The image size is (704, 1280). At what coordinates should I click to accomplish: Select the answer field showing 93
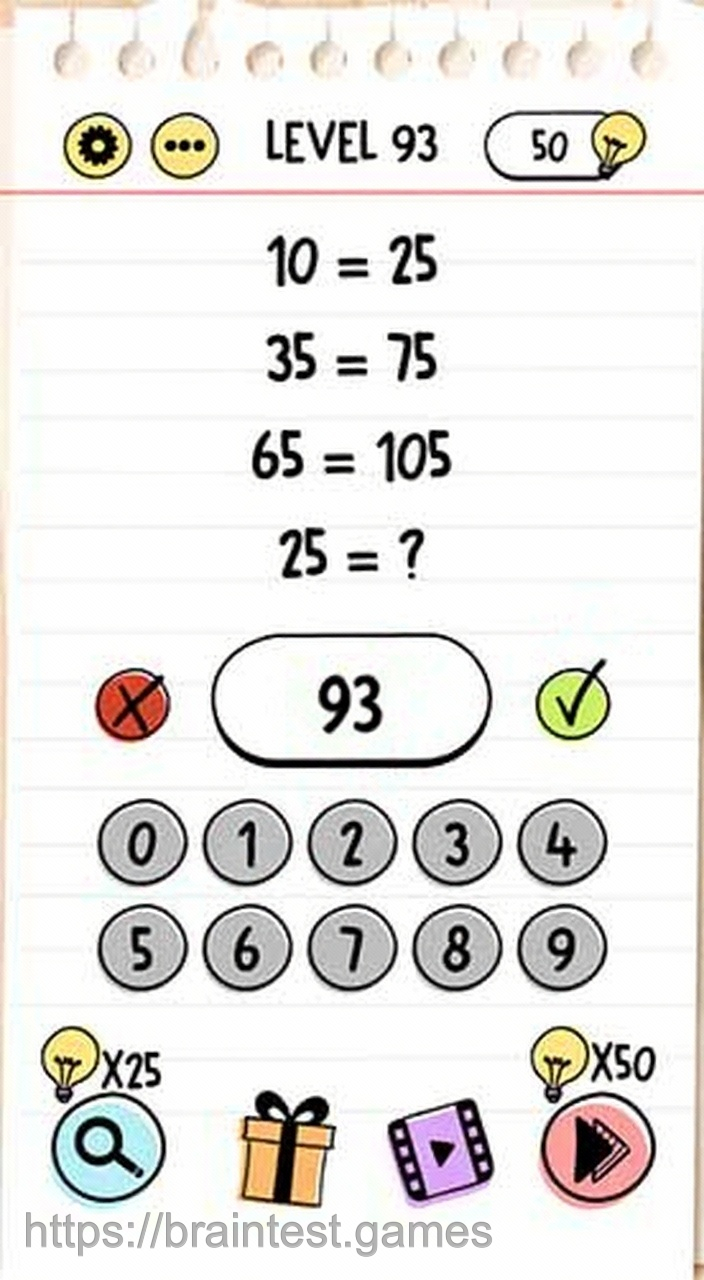[351, 702]
